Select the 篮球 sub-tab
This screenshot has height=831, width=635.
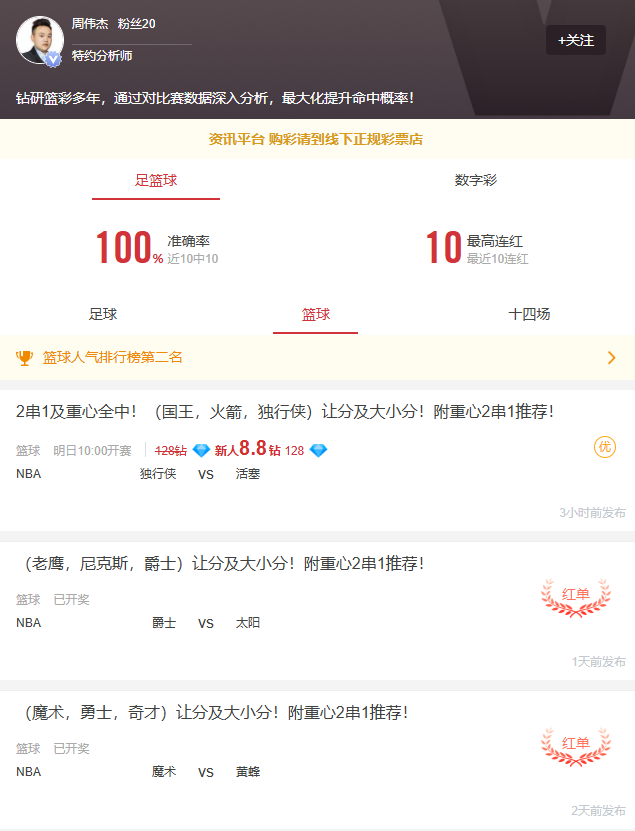pyautogui.click(x=315, y=314)
